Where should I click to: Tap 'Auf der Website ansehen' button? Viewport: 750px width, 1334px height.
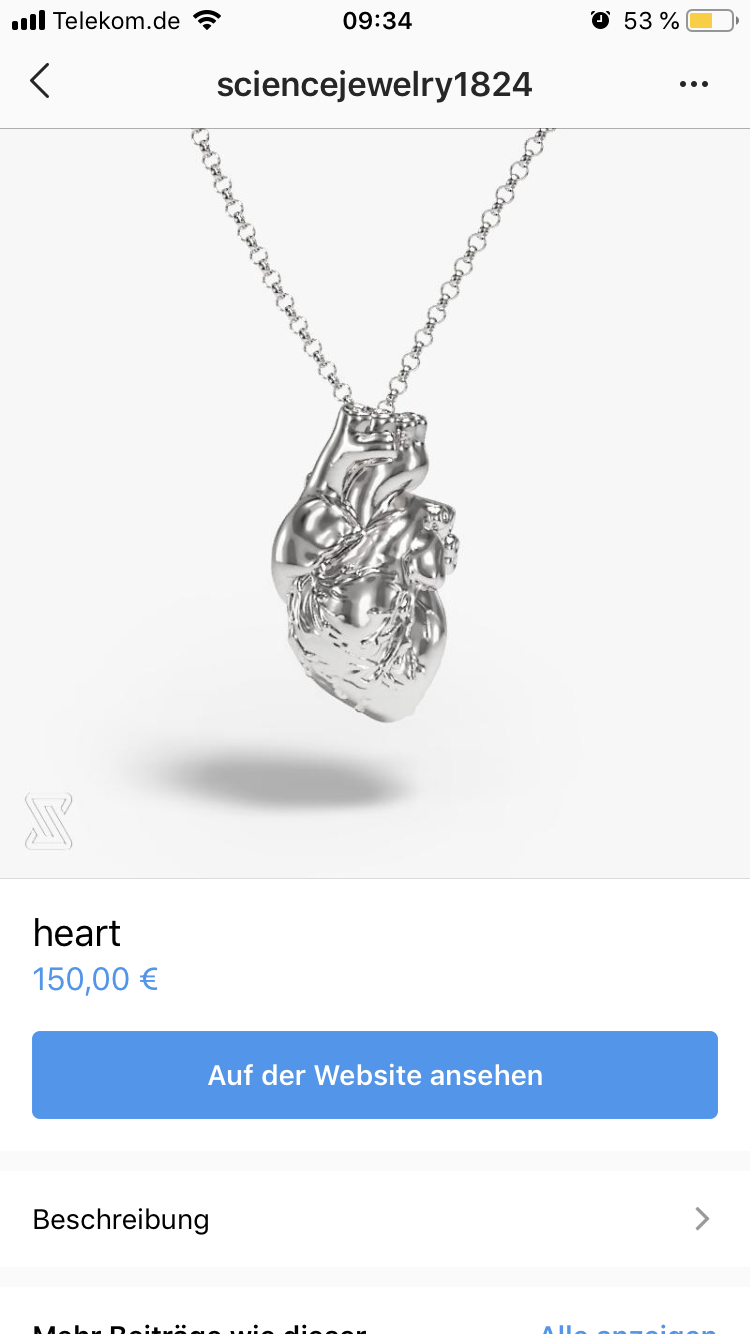pyautogui.click(x=375, y=1075)
